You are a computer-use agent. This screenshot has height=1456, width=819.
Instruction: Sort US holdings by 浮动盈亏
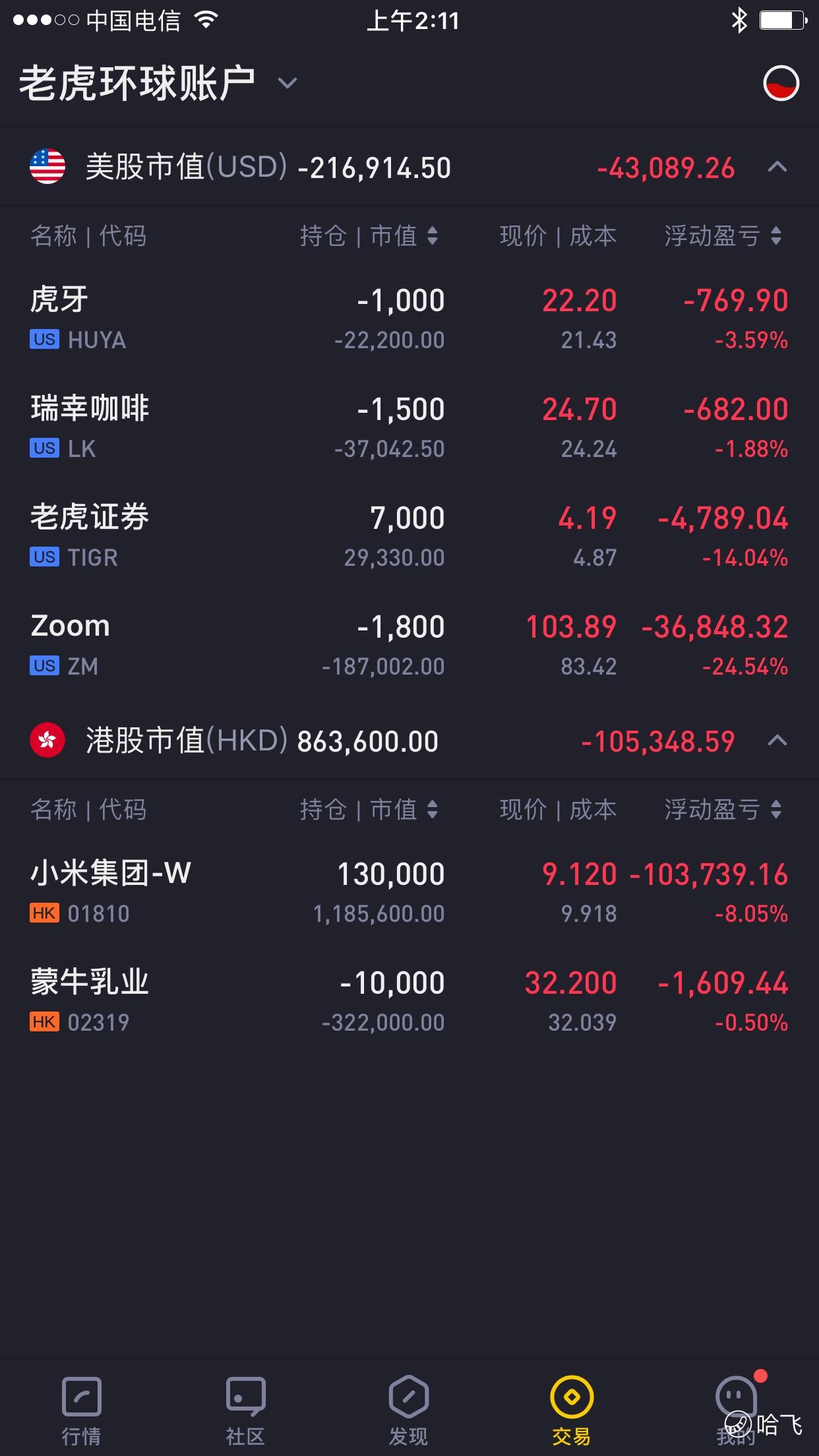click(x=723, y=235)
